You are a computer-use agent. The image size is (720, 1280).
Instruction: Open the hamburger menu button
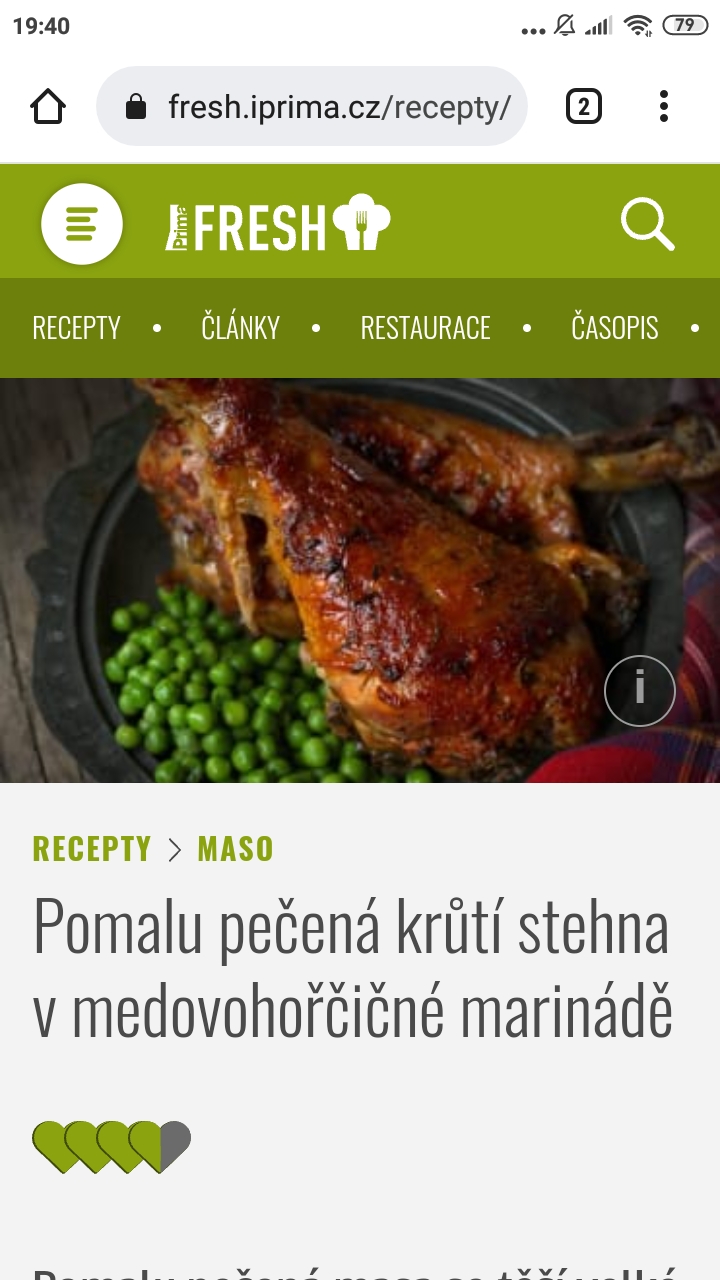82,224
